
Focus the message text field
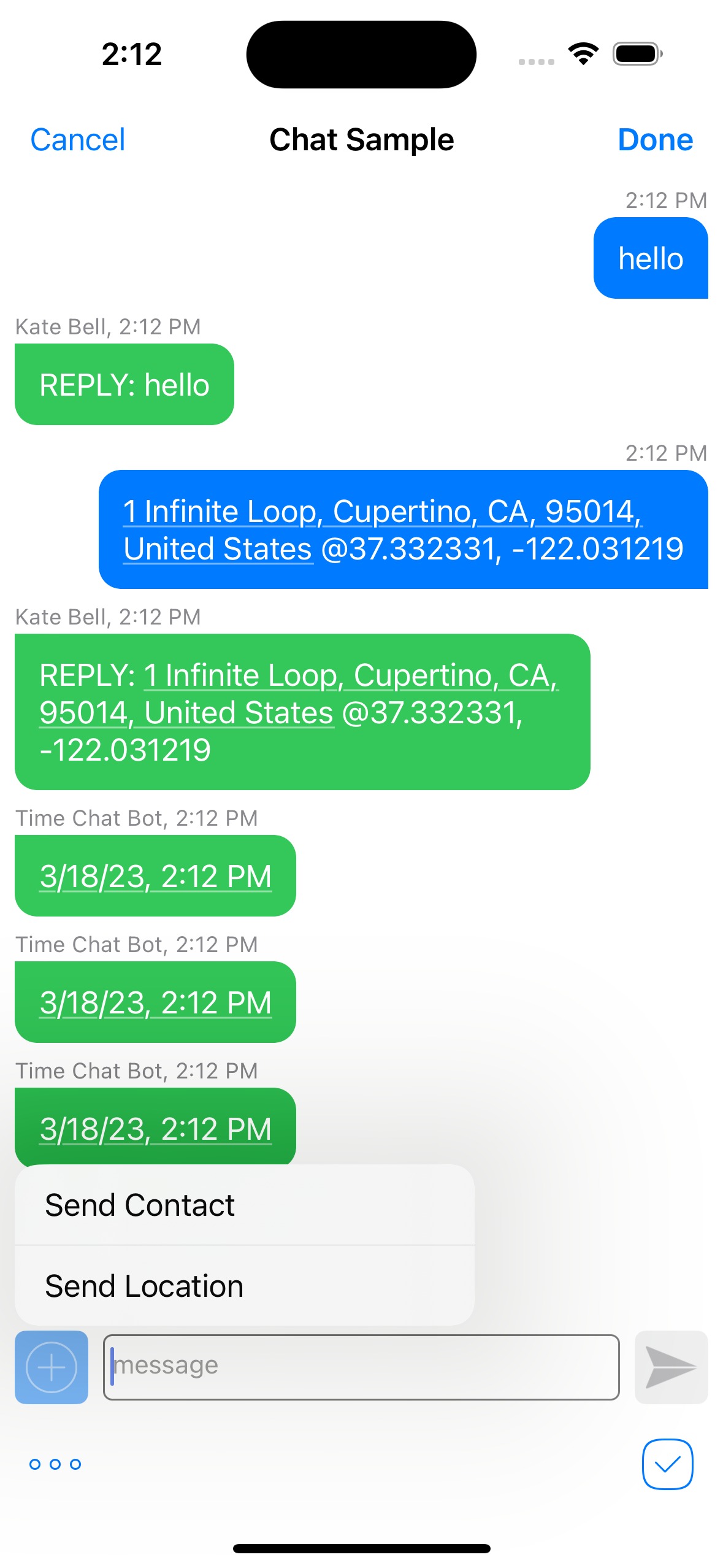click(361, 1367)
